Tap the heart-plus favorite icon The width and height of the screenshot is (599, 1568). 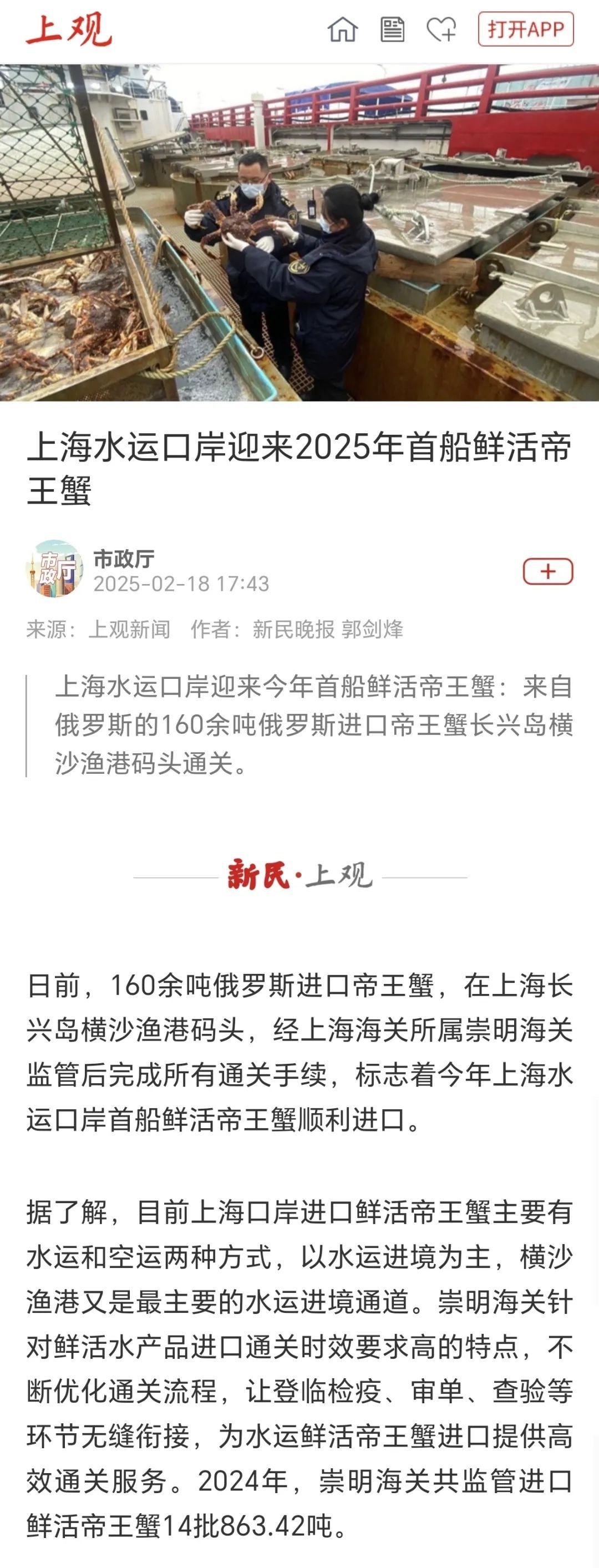tap(441, 29)
